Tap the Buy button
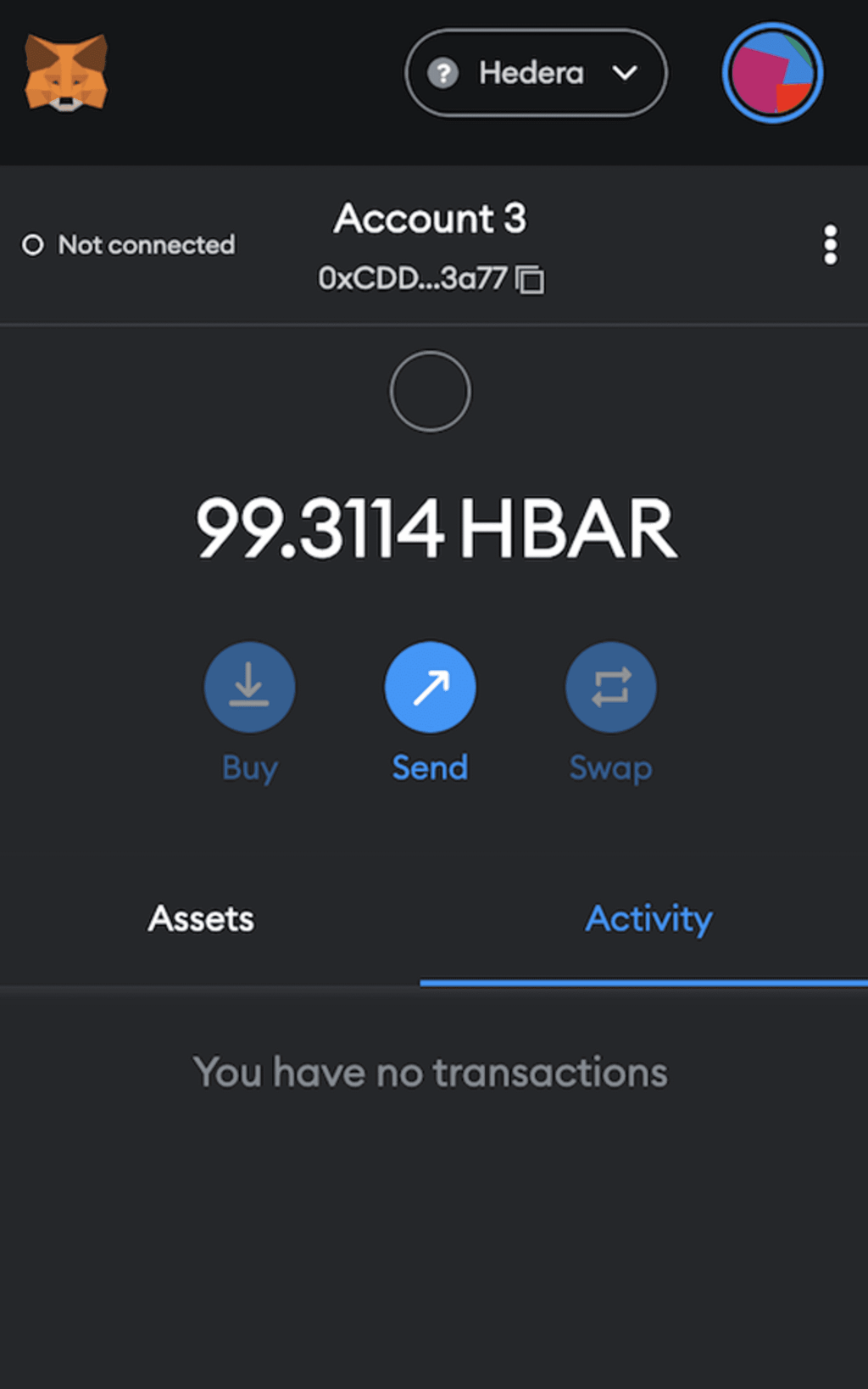This screenshot has height=1389, width=868. coord(249,687)
